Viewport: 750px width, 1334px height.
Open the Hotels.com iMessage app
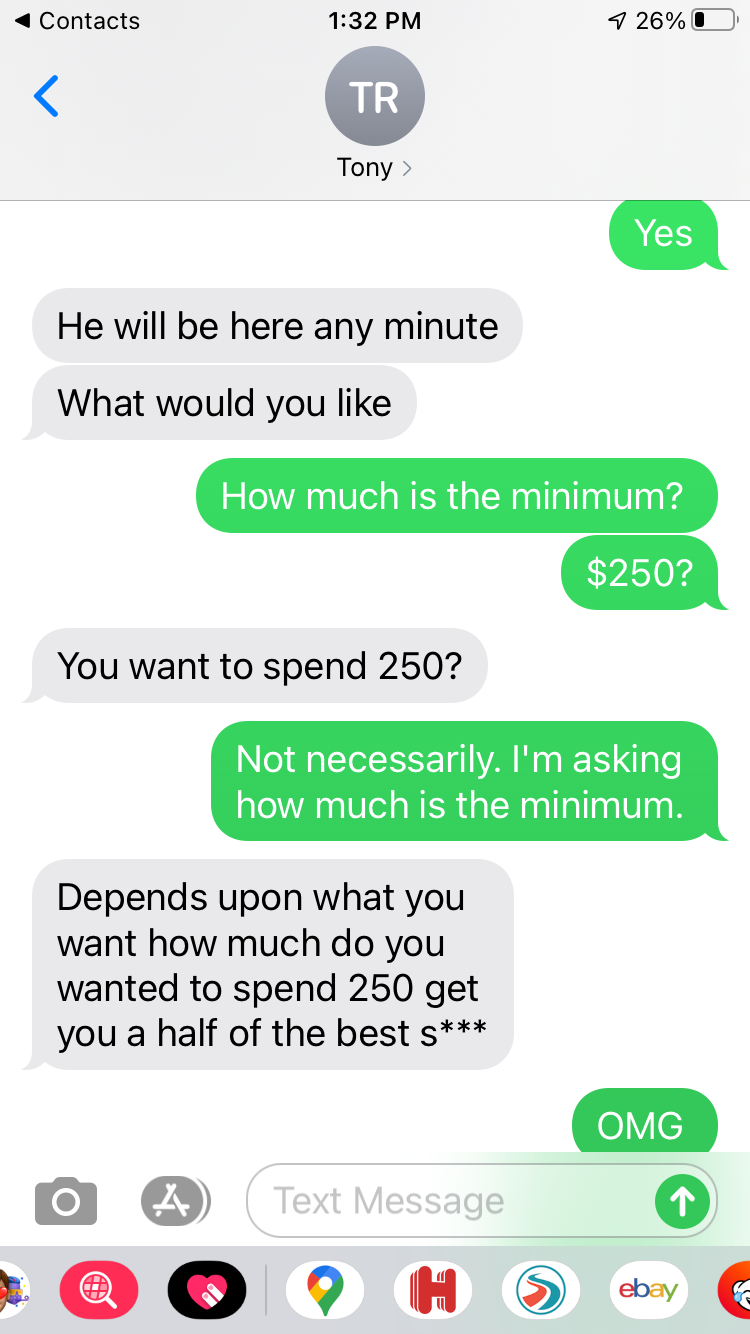pyautogui.click(x=432, y=1290)
